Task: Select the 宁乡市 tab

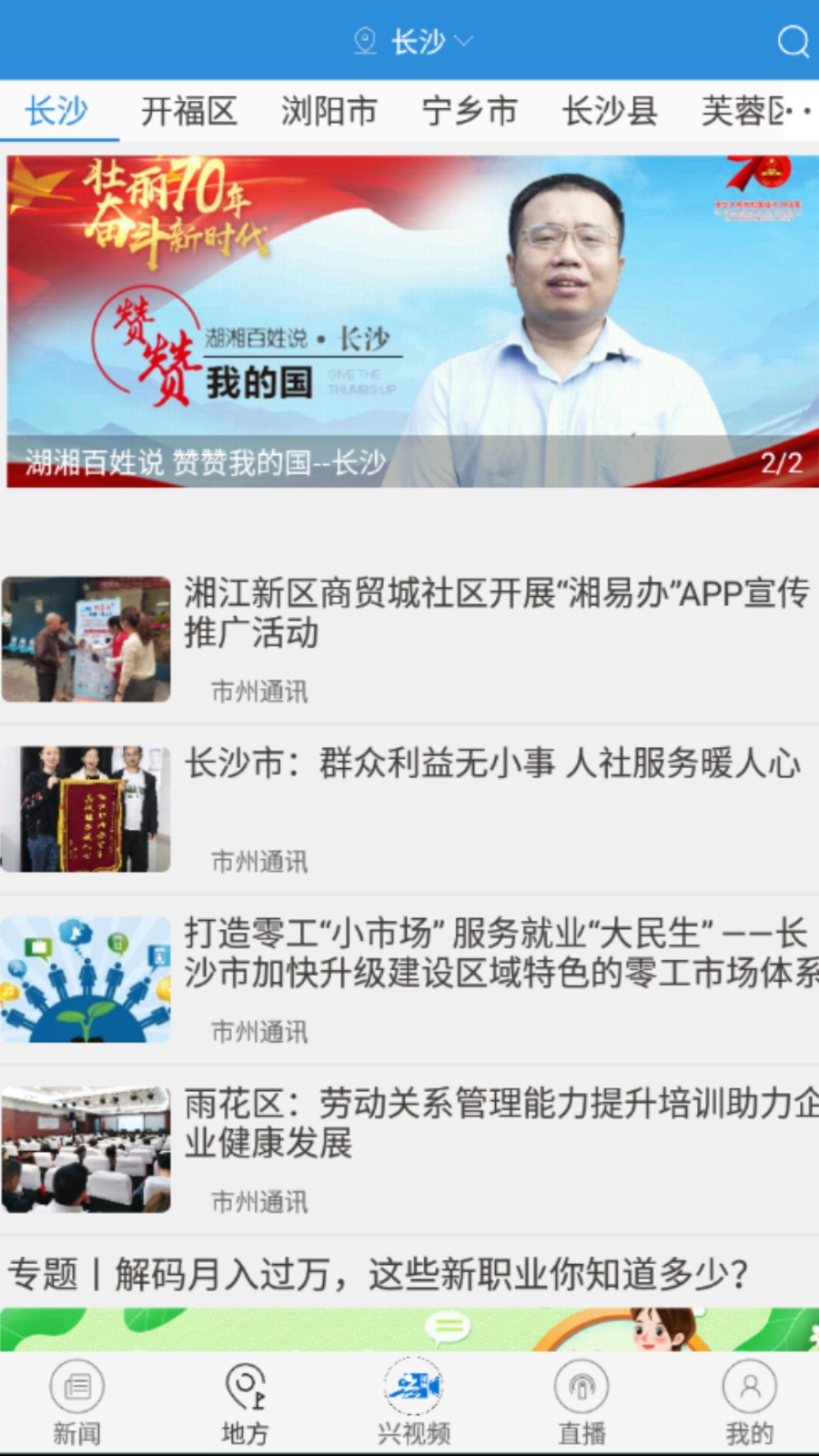Action: (x=469, y=112)
